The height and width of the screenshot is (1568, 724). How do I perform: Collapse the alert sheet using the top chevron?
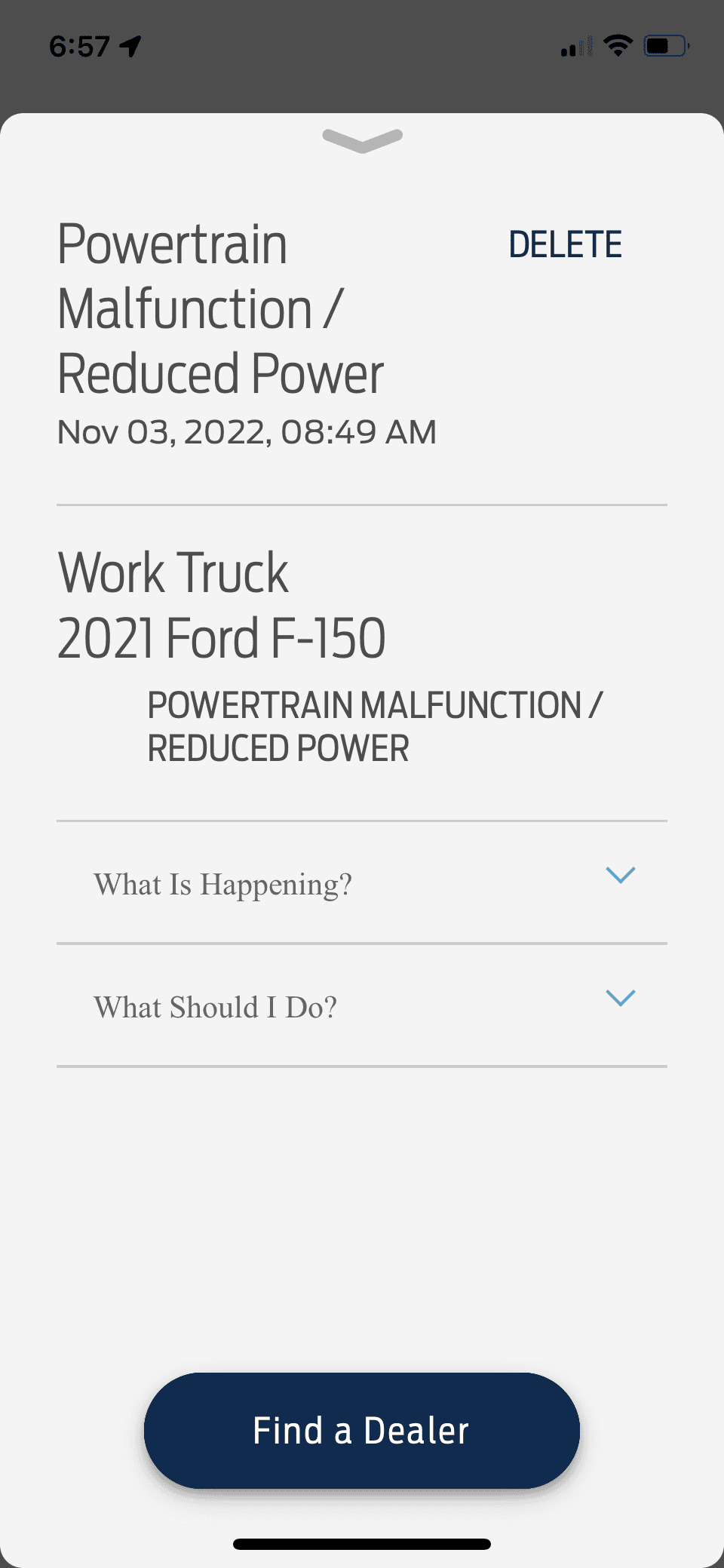[x=362, y=140]
